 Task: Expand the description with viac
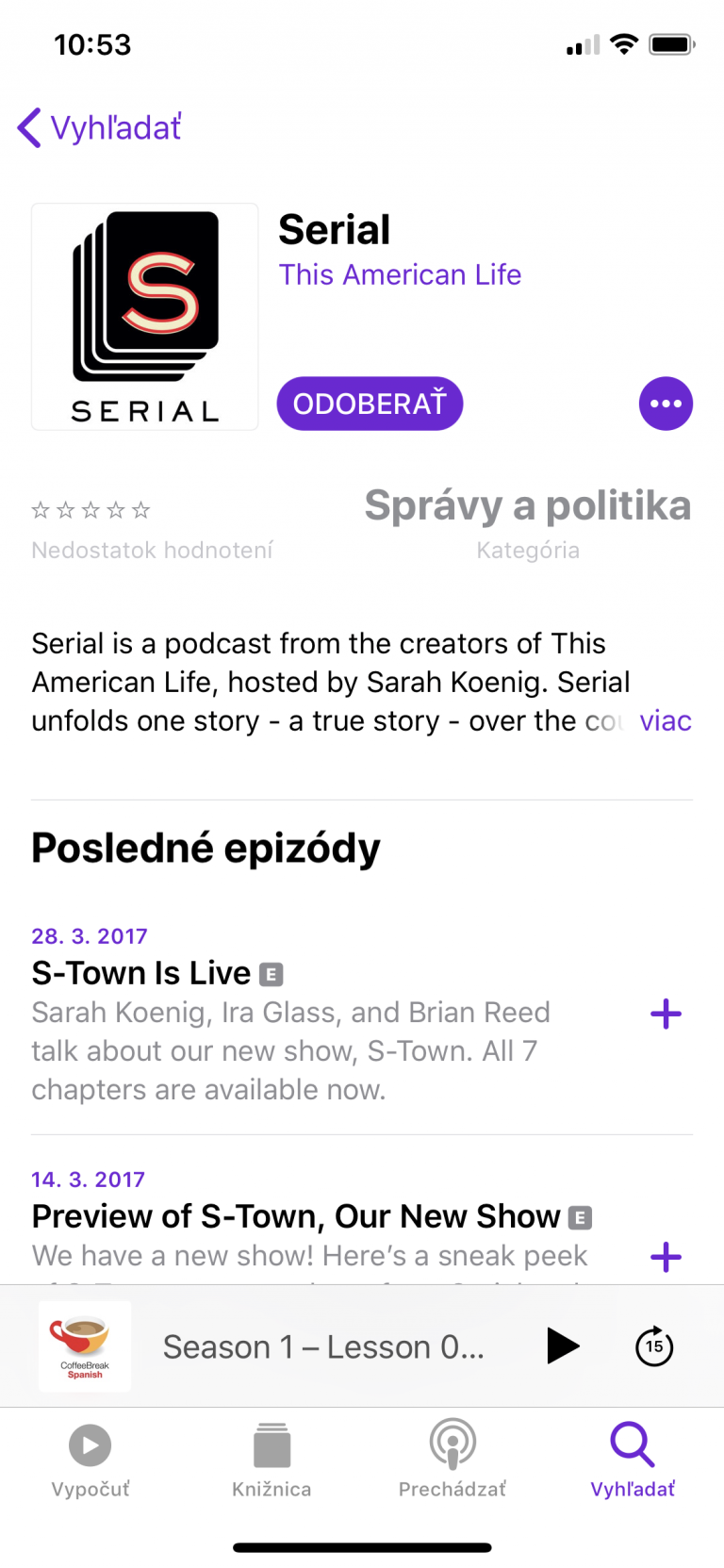[x=666, y=721]
